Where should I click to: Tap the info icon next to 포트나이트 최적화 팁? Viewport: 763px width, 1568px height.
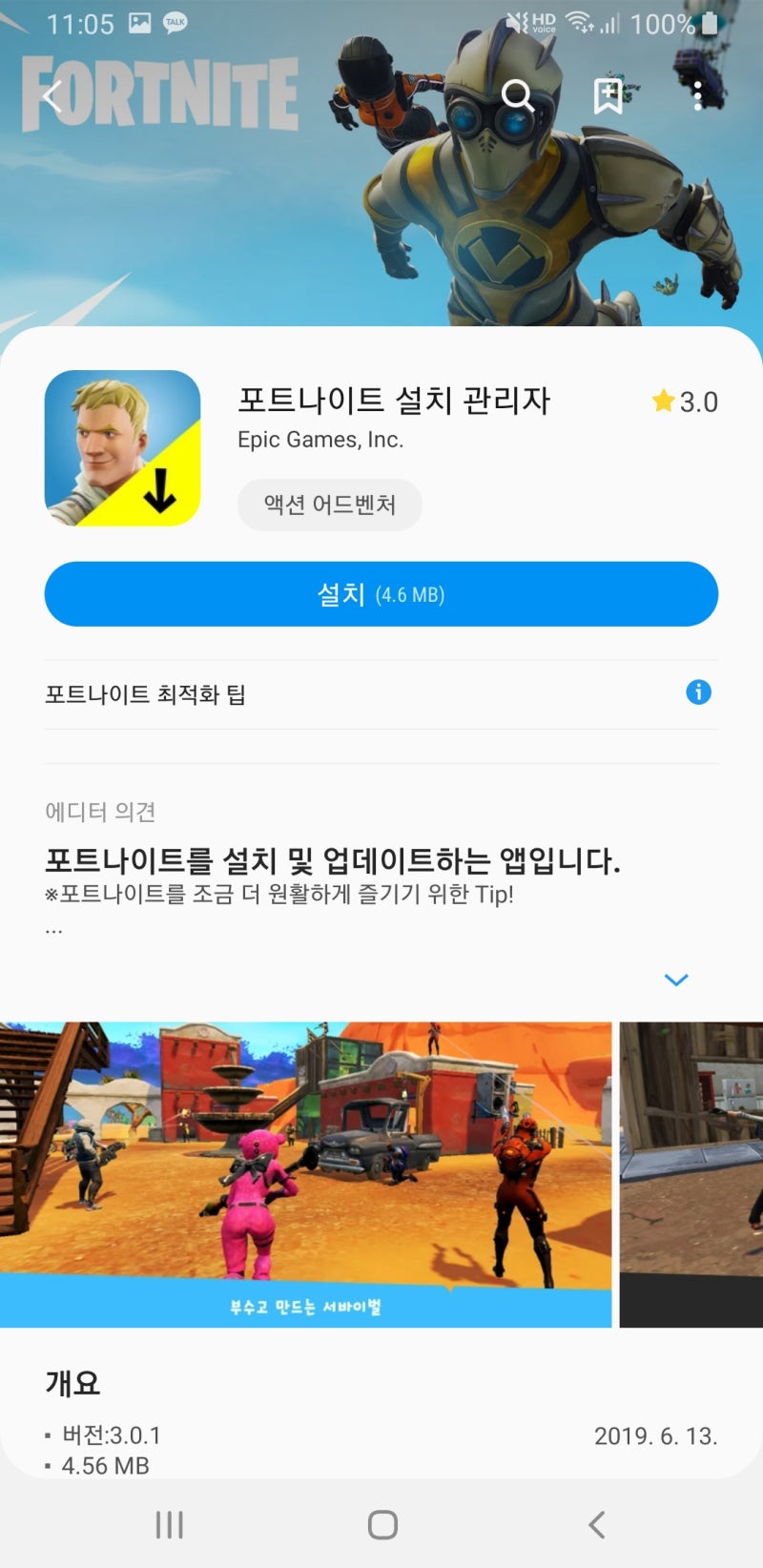pos(699,692)
